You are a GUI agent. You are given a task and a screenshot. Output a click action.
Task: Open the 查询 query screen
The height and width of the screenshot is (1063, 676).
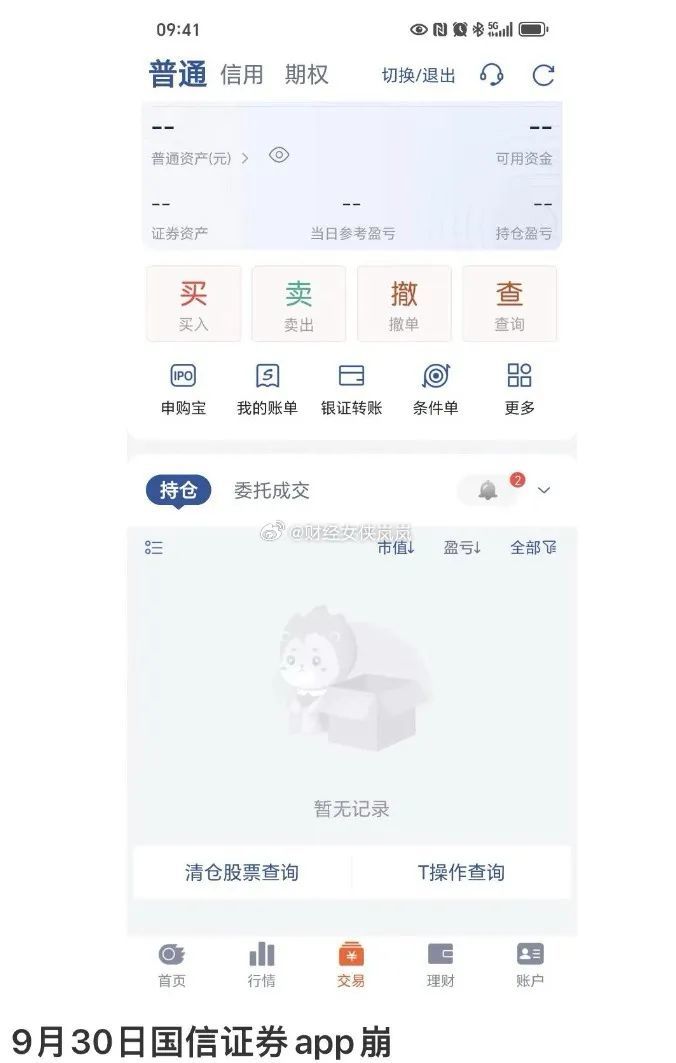[x=509, y=303]
